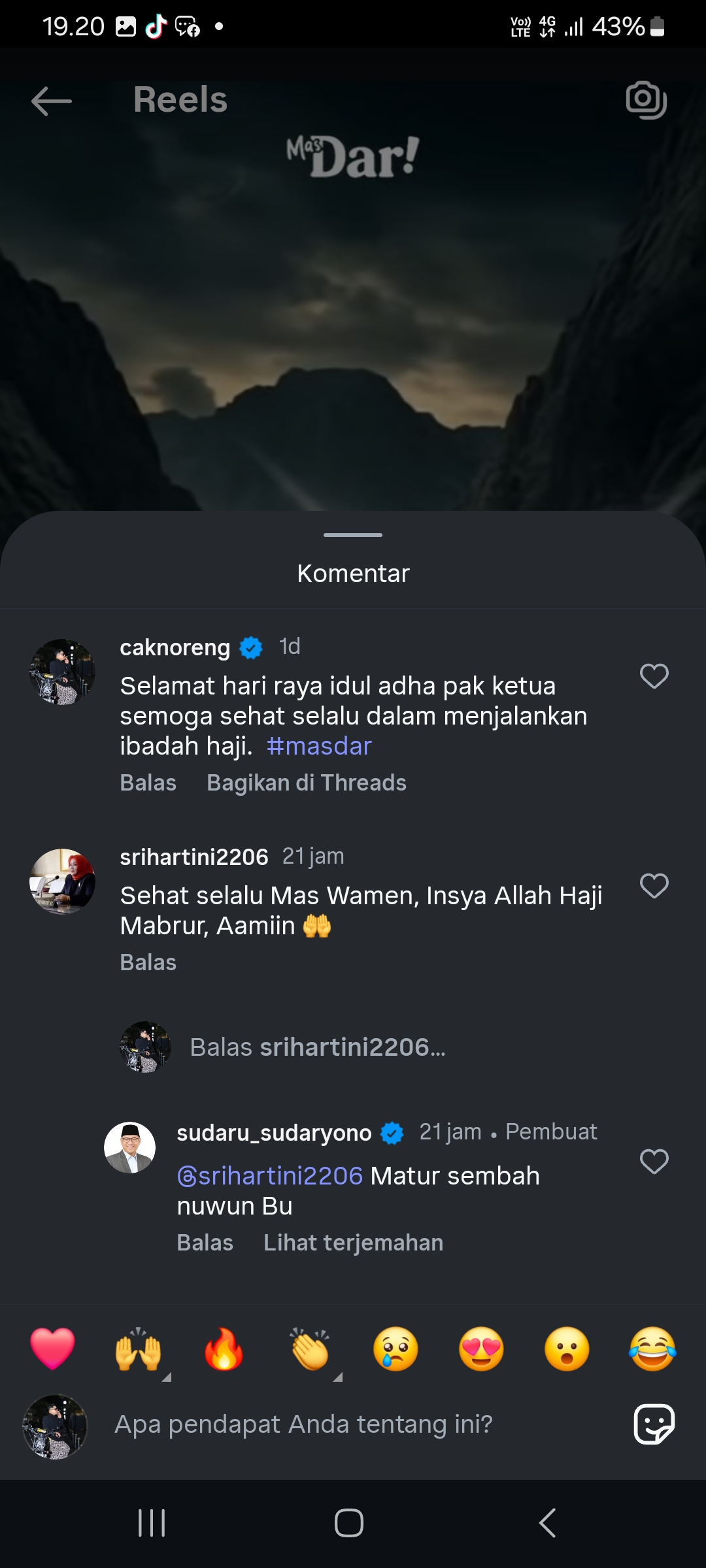
Task: Send the red heart emoji reaction
Action: click(52, 1348)
